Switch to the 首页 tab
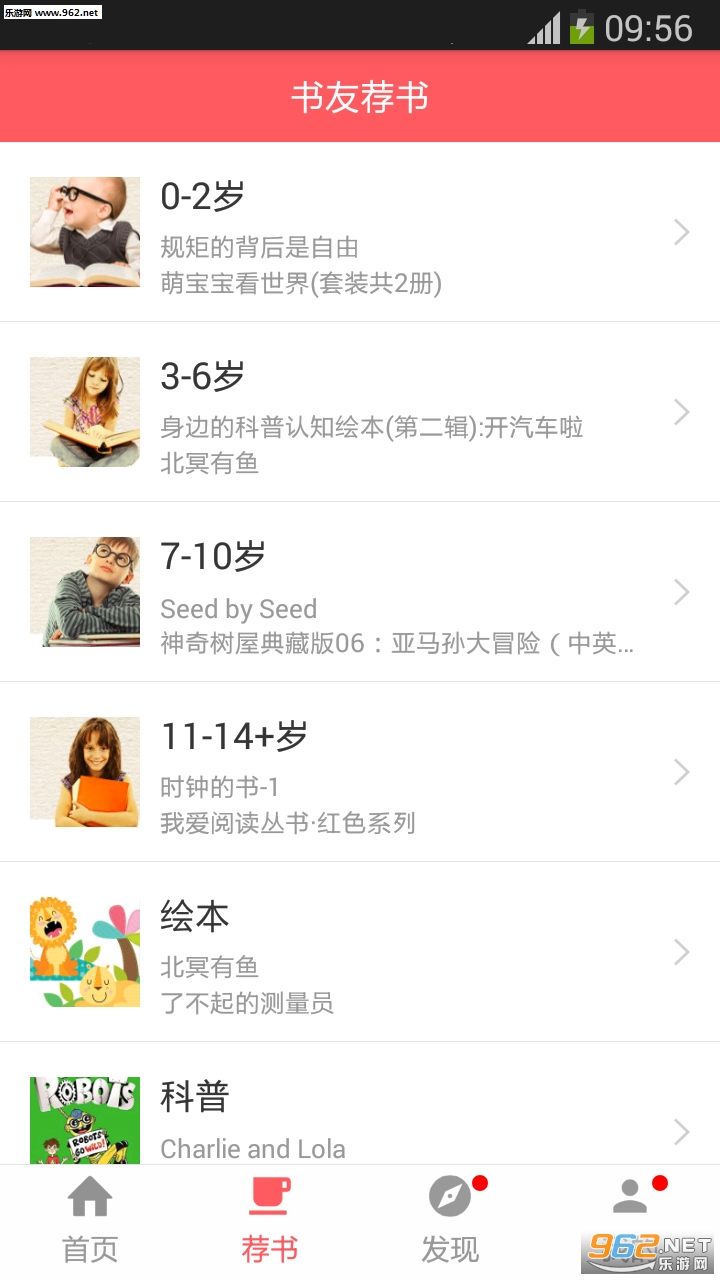The width and height of the screenshot is (720, 1280). 90,1222
